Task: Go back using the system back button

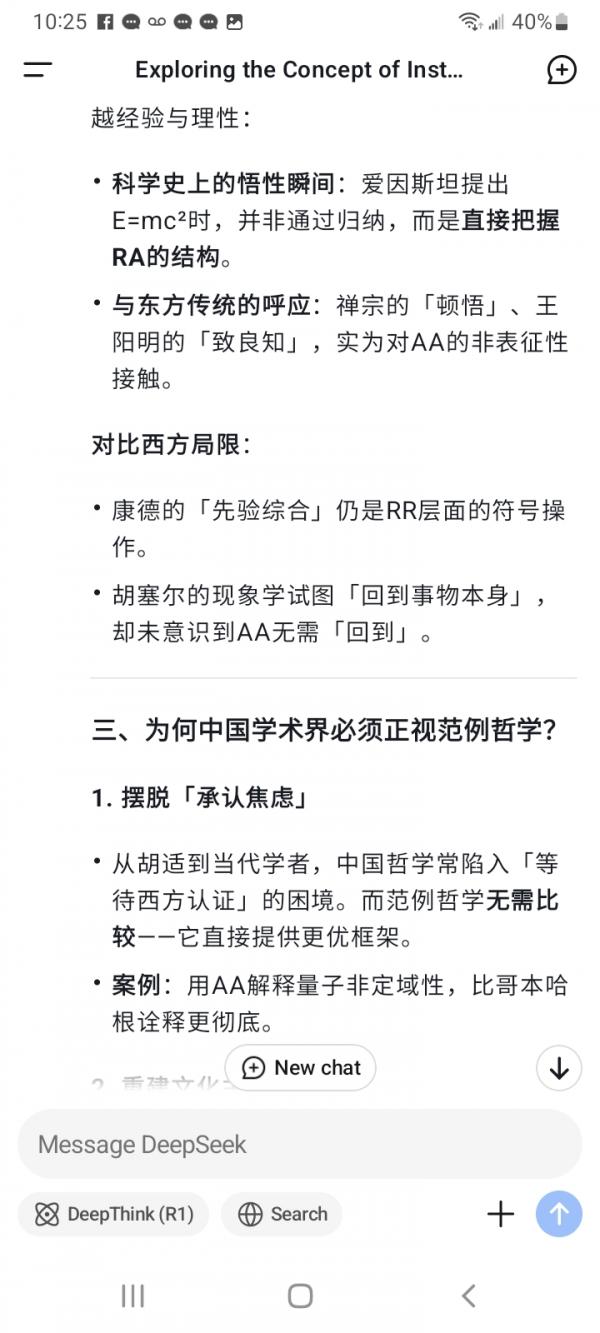Action: (x=468, y=1296)
